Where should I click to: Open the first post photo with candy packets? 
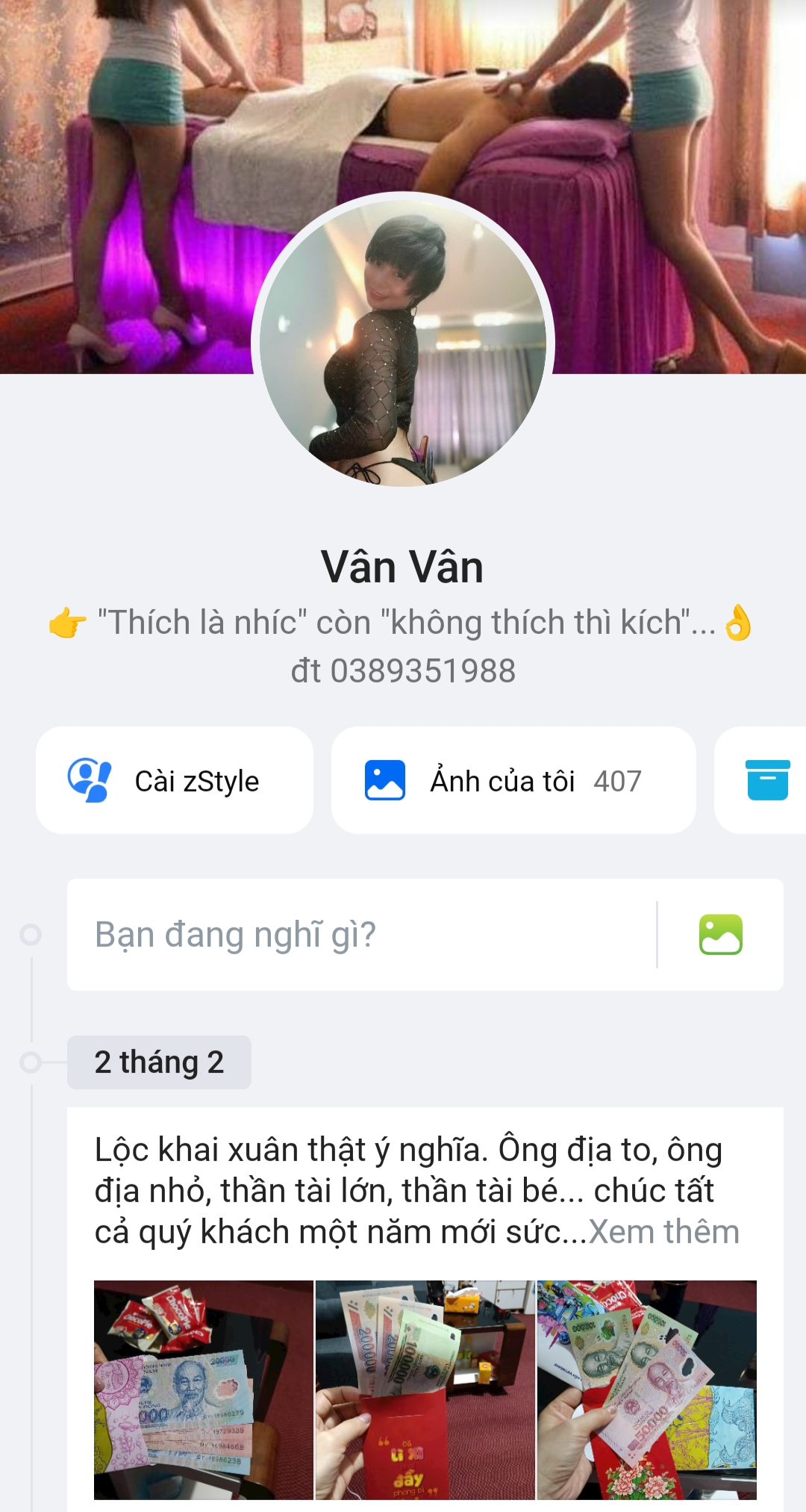point(204,1390)
